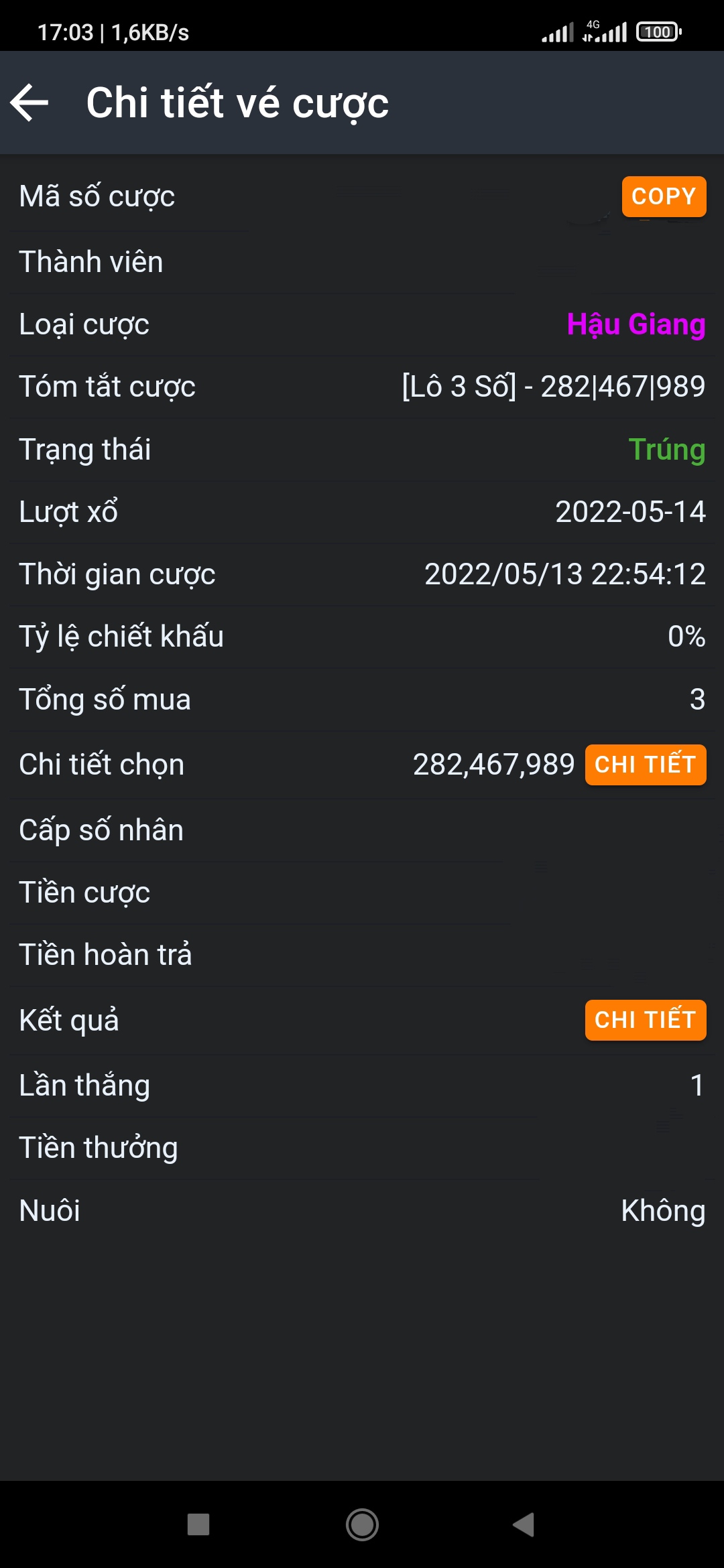Copy the bet code (Mã số cược)
The height and width of the screenshot is (1568, 724).
point(664,196)
